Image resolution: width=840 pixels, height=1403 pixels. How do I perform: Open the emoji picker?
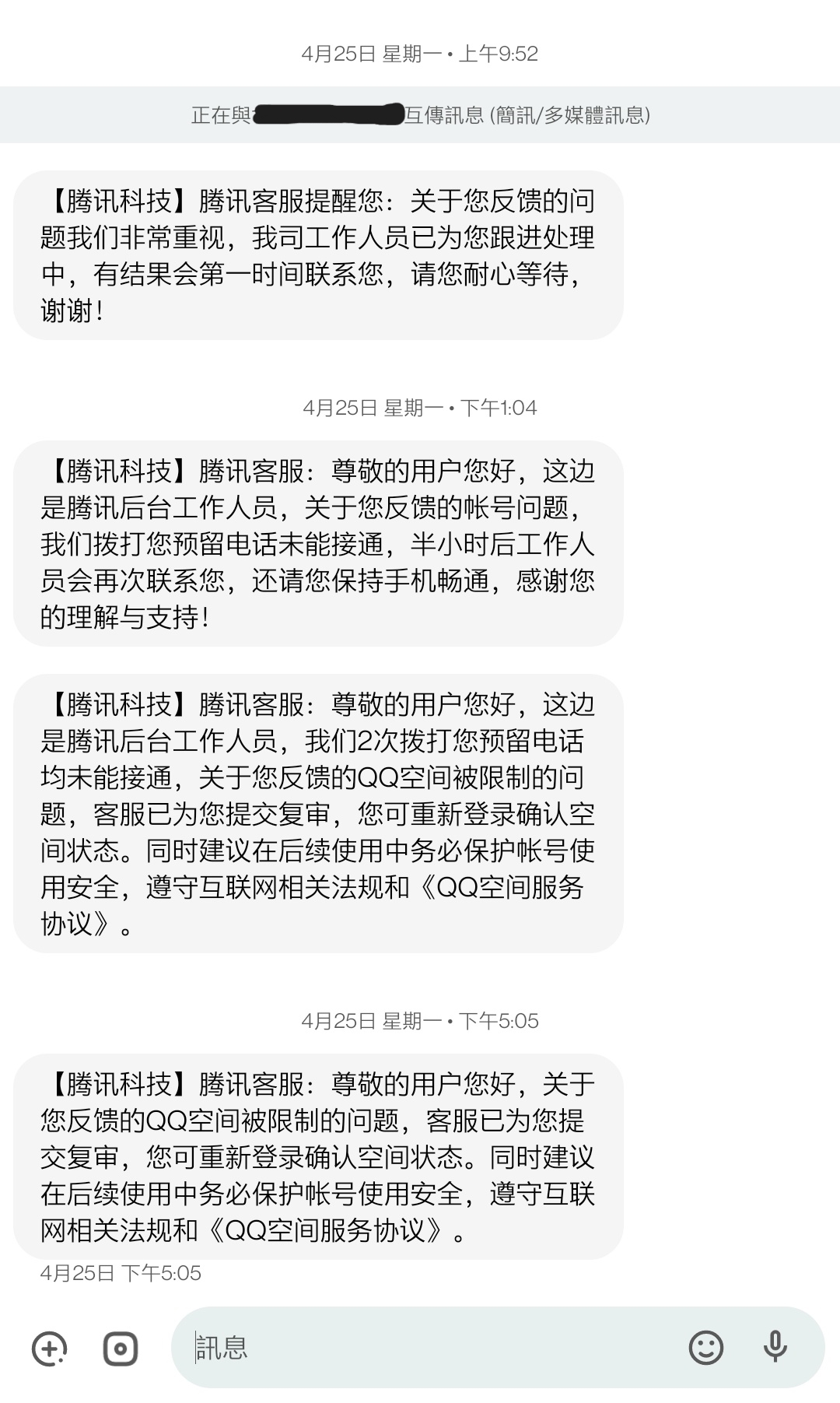pos(706,1348)
